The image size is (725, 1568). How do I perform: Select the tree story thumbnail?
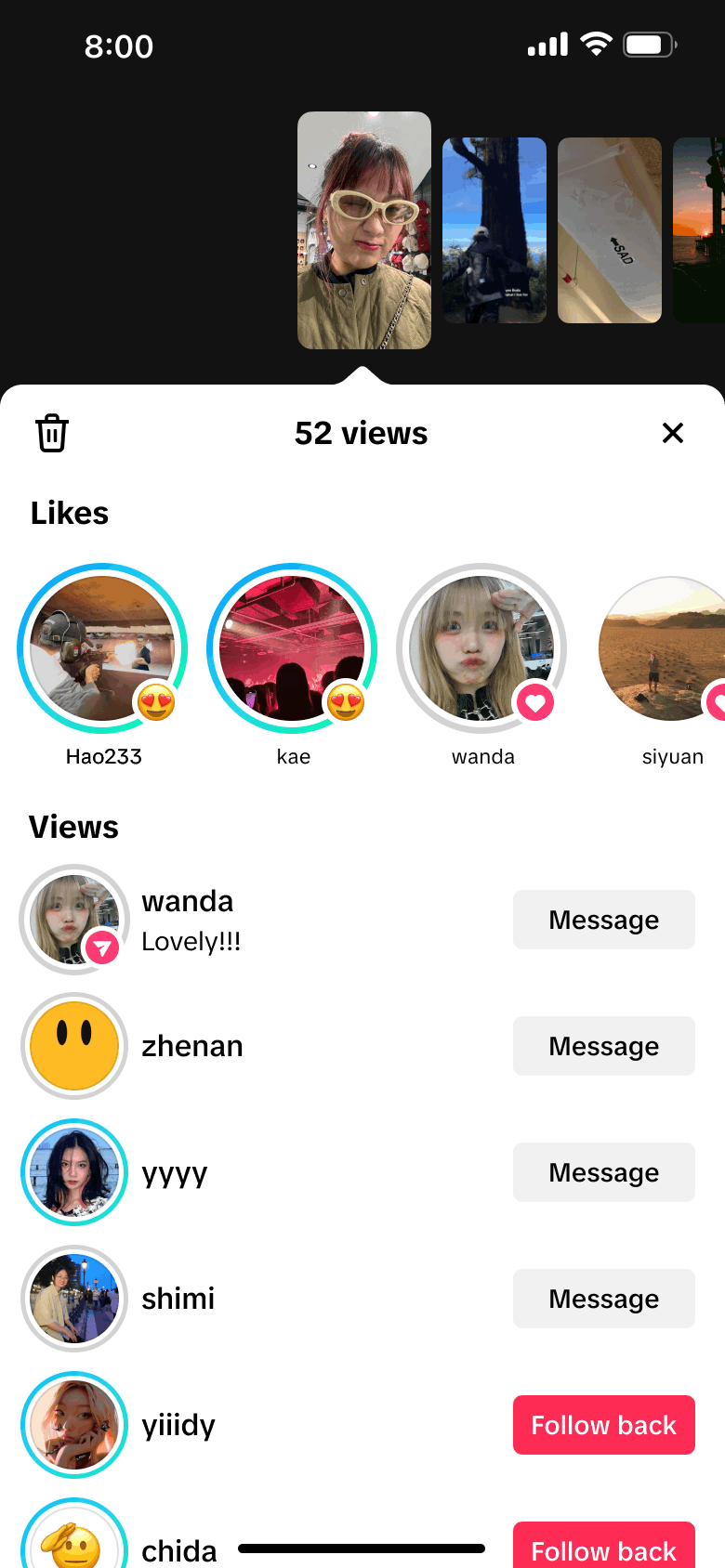(494, 230)
